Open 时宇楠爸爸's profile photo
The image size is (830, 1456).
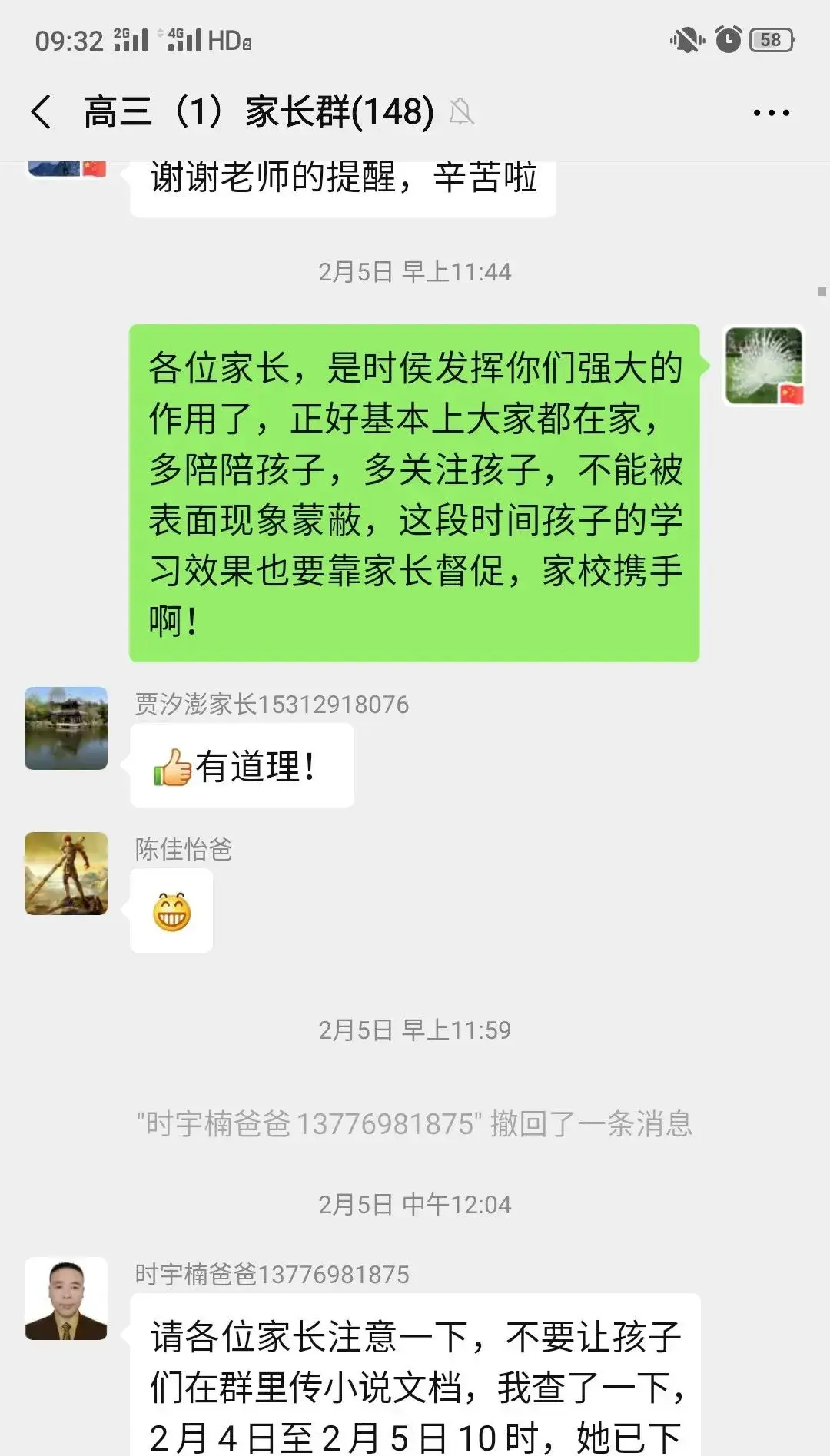coord(66,1298)
